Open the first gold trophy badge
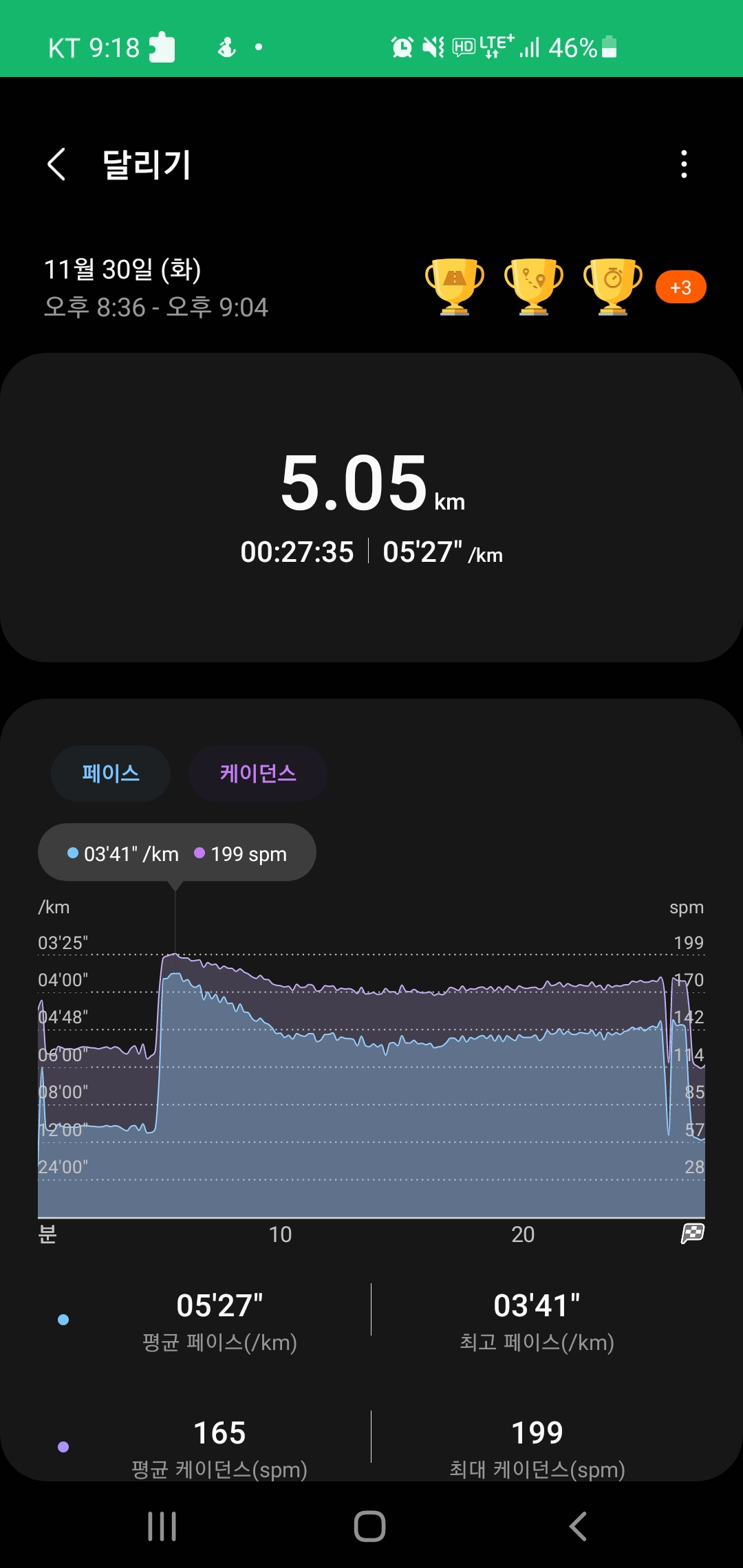 point(455,287)
